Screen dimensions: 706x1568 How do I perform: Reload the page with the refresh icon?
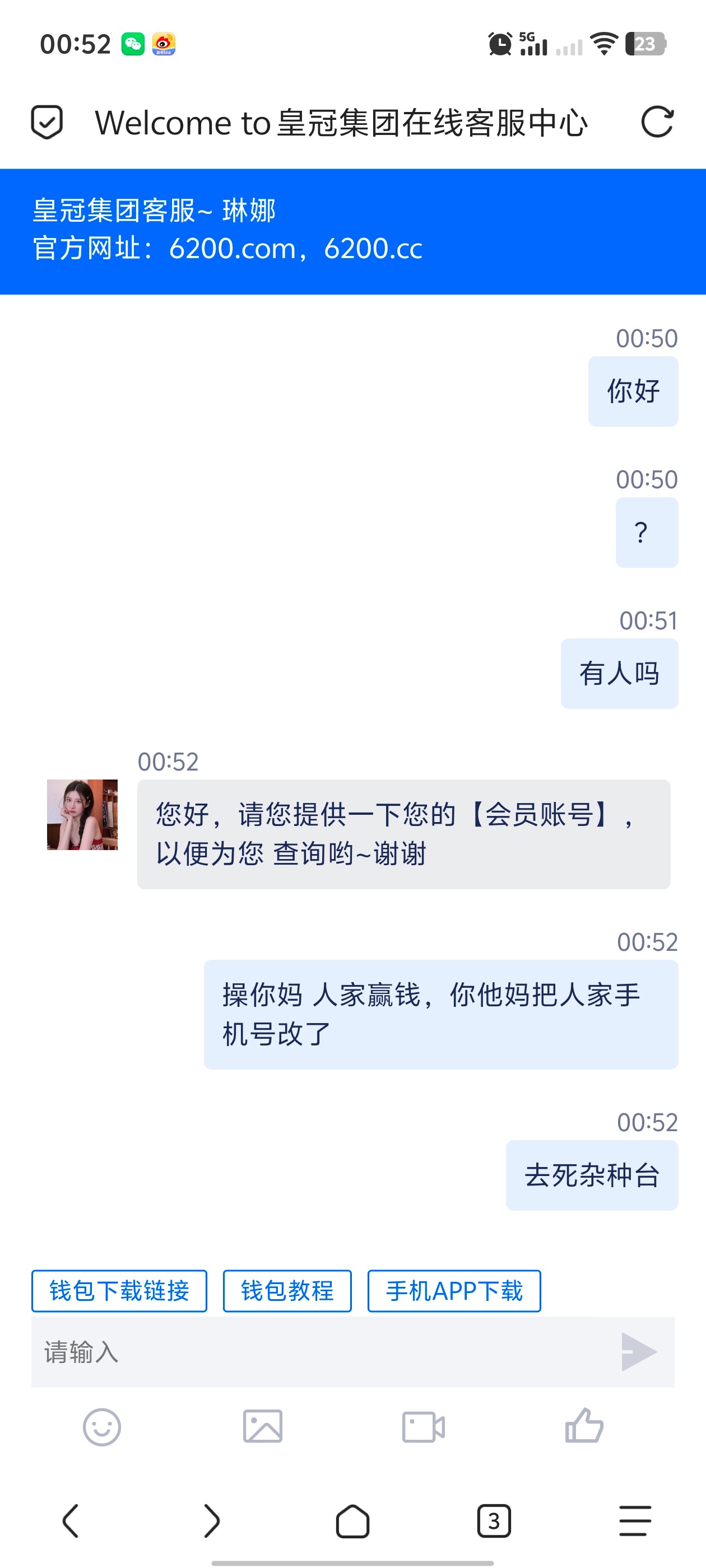[x=657, y=122]
